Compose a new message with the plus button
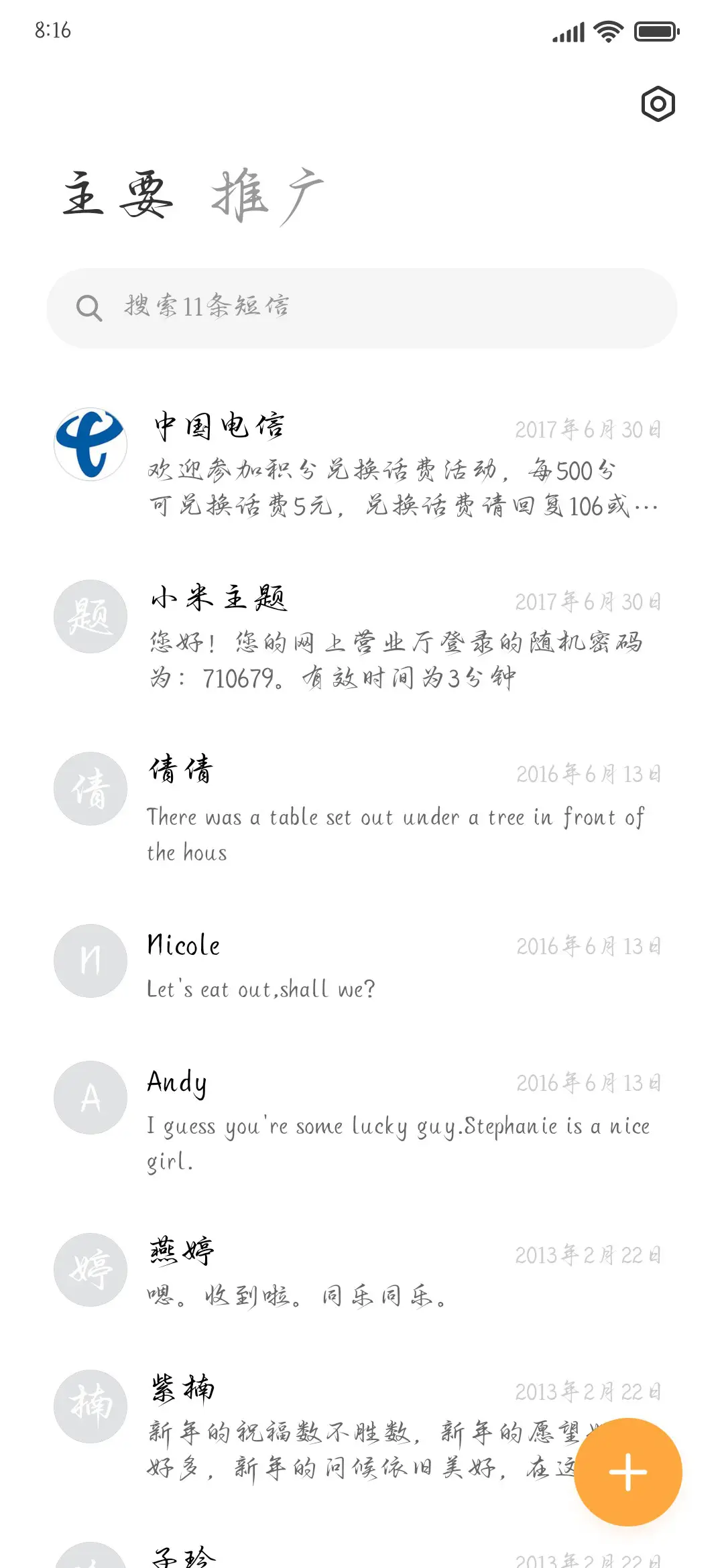Image resolution: width=724 pixels, height=1568 pixels. point(627,1471)
